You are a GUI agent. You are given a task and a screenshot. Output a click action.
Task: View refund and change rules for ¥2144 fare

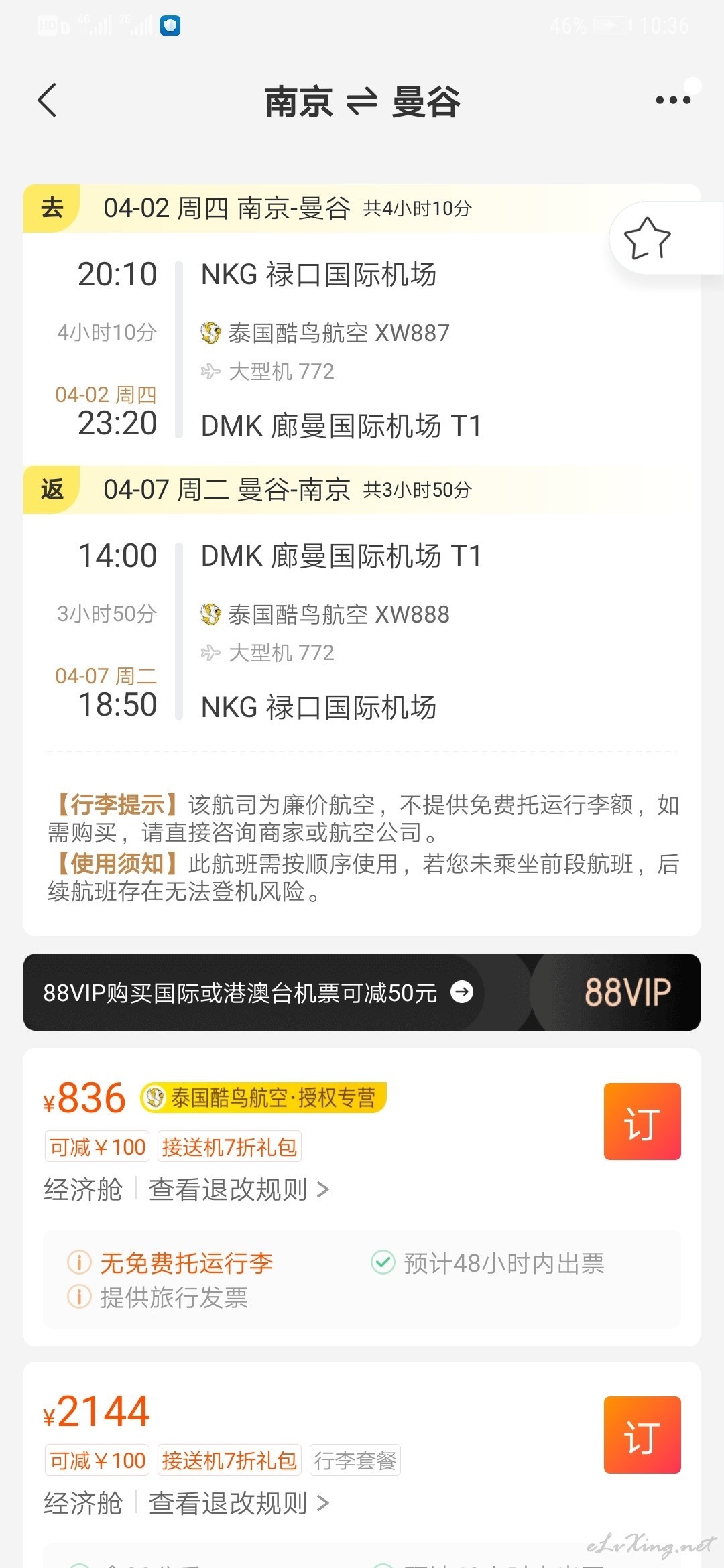pos(239,1503)
